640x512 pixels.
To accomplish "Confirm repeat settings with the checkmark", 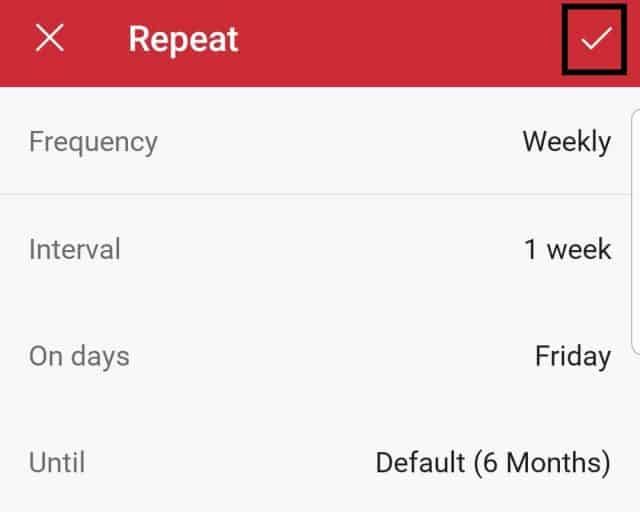I will point(596,40).
